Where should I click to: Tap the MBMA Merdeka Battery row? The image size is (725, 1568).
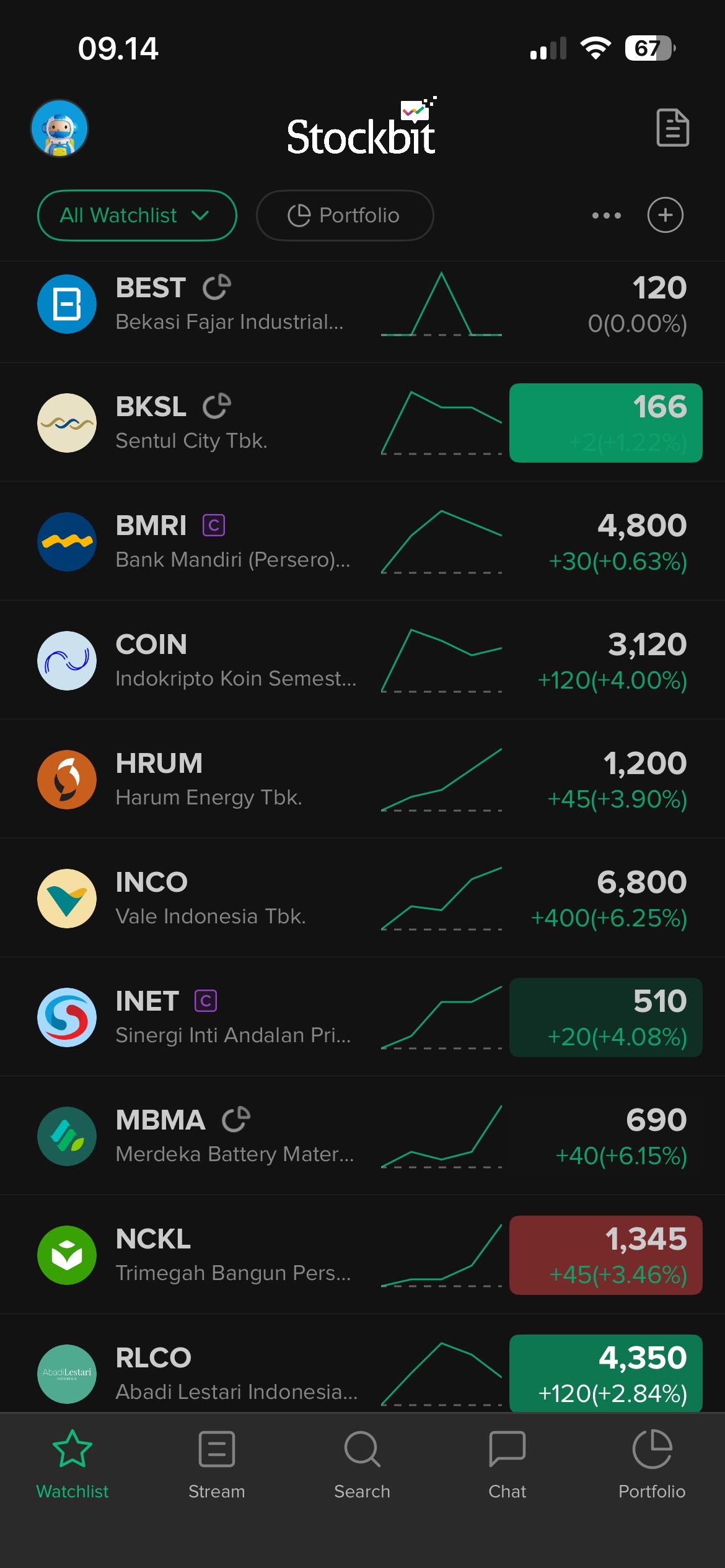tap(229, 1136)
